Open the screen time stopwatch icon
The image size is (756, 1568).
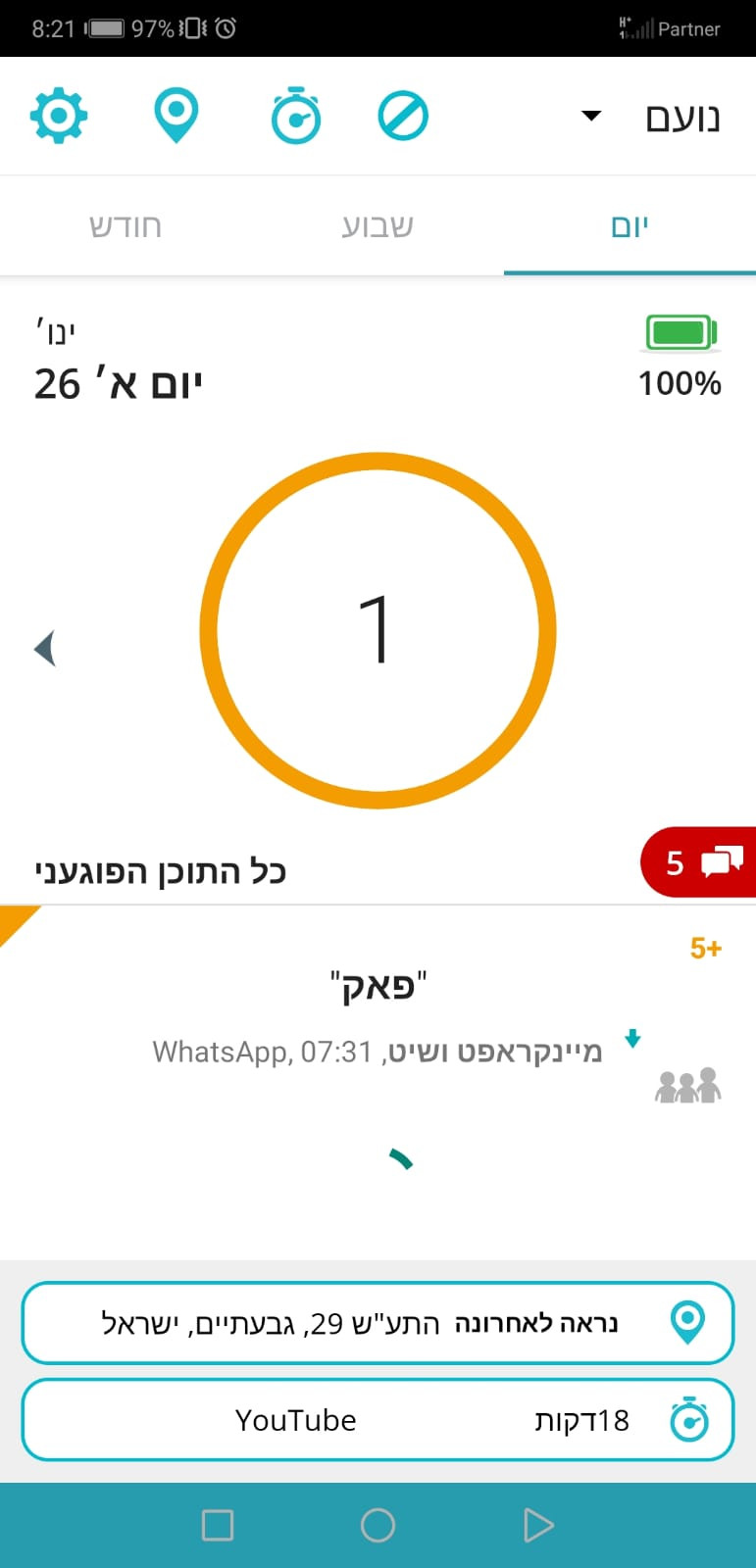(295, 117)
